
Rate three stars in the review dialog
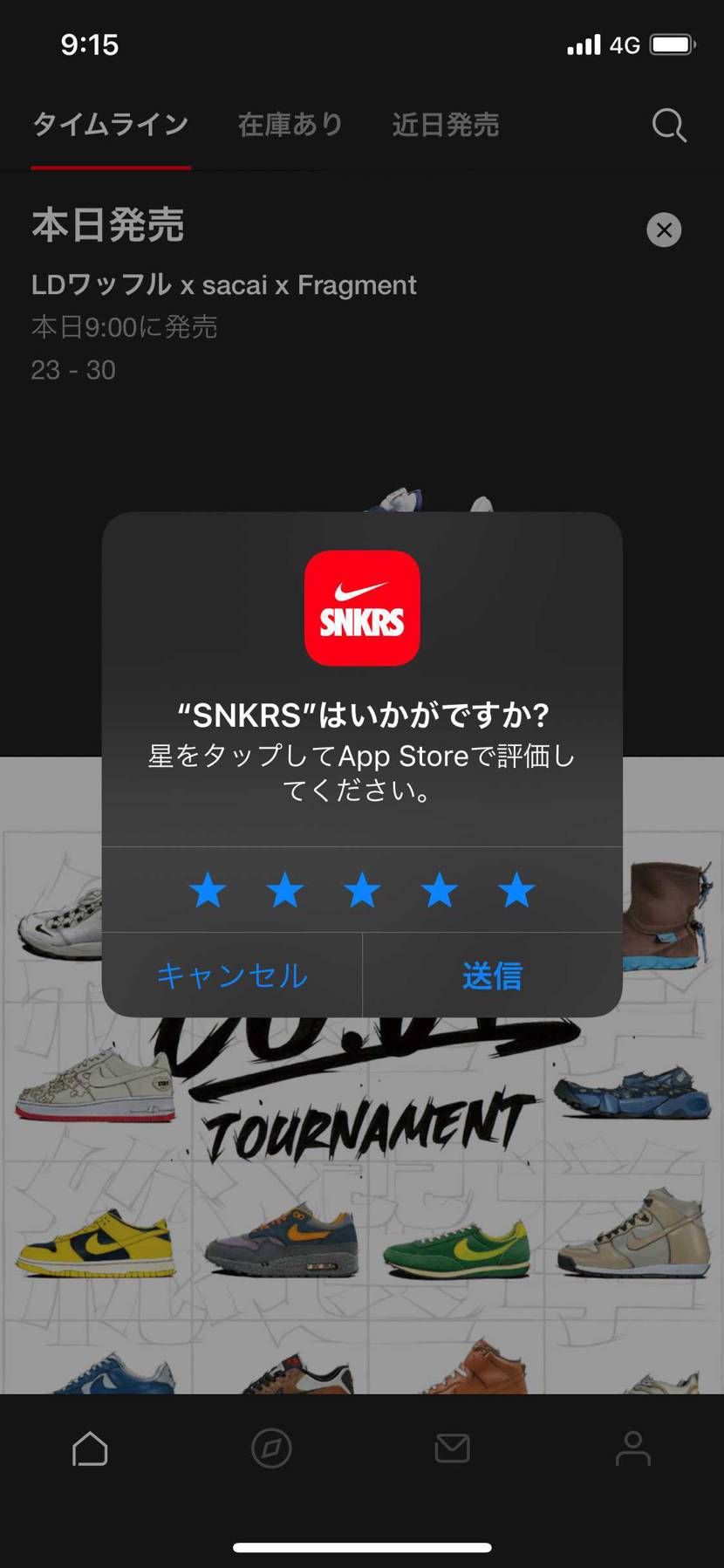pos(362,891)
